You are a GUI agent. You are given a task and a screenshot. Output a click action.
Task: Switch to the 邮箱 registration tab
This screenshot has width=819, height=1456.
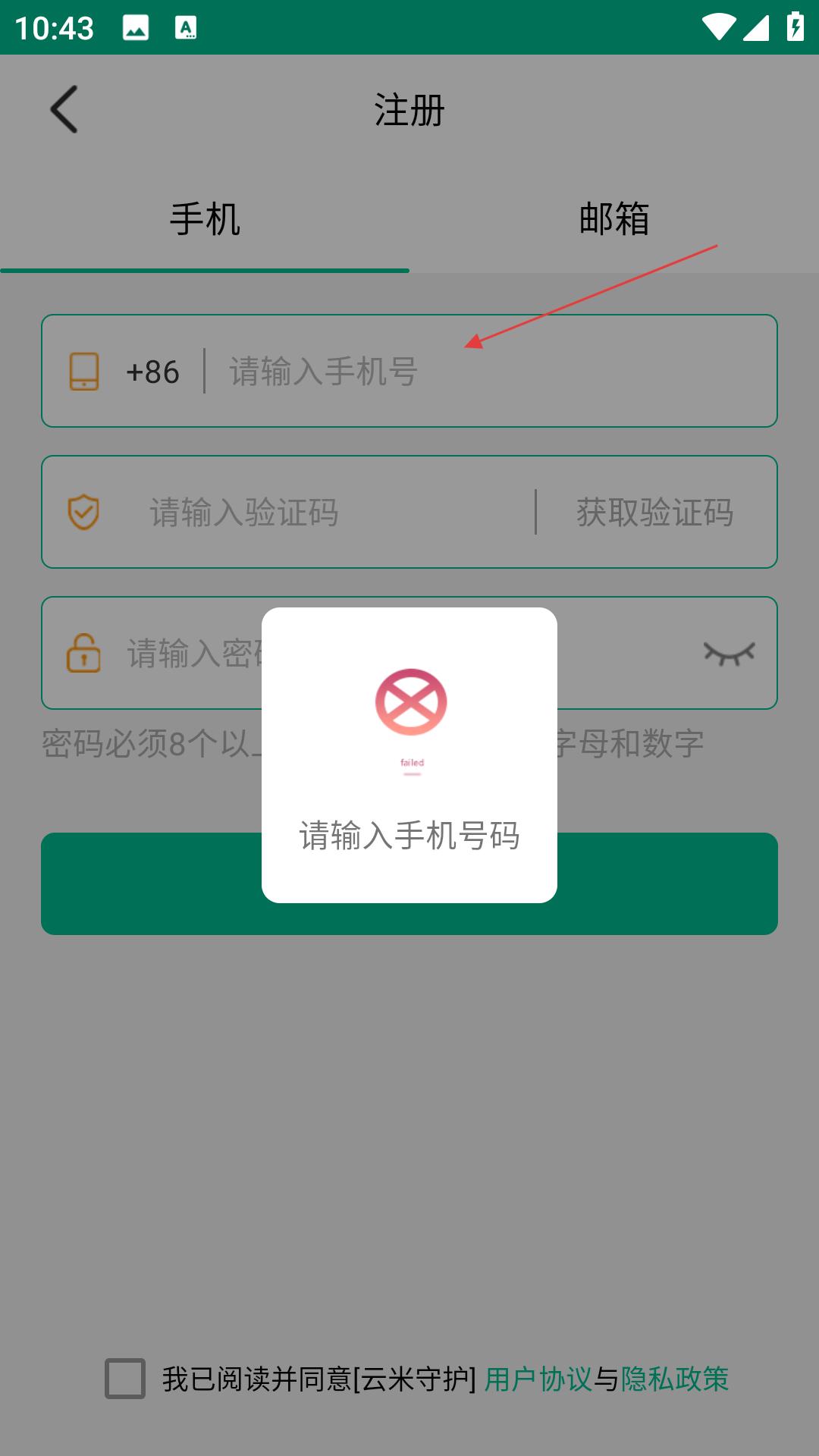614,221
